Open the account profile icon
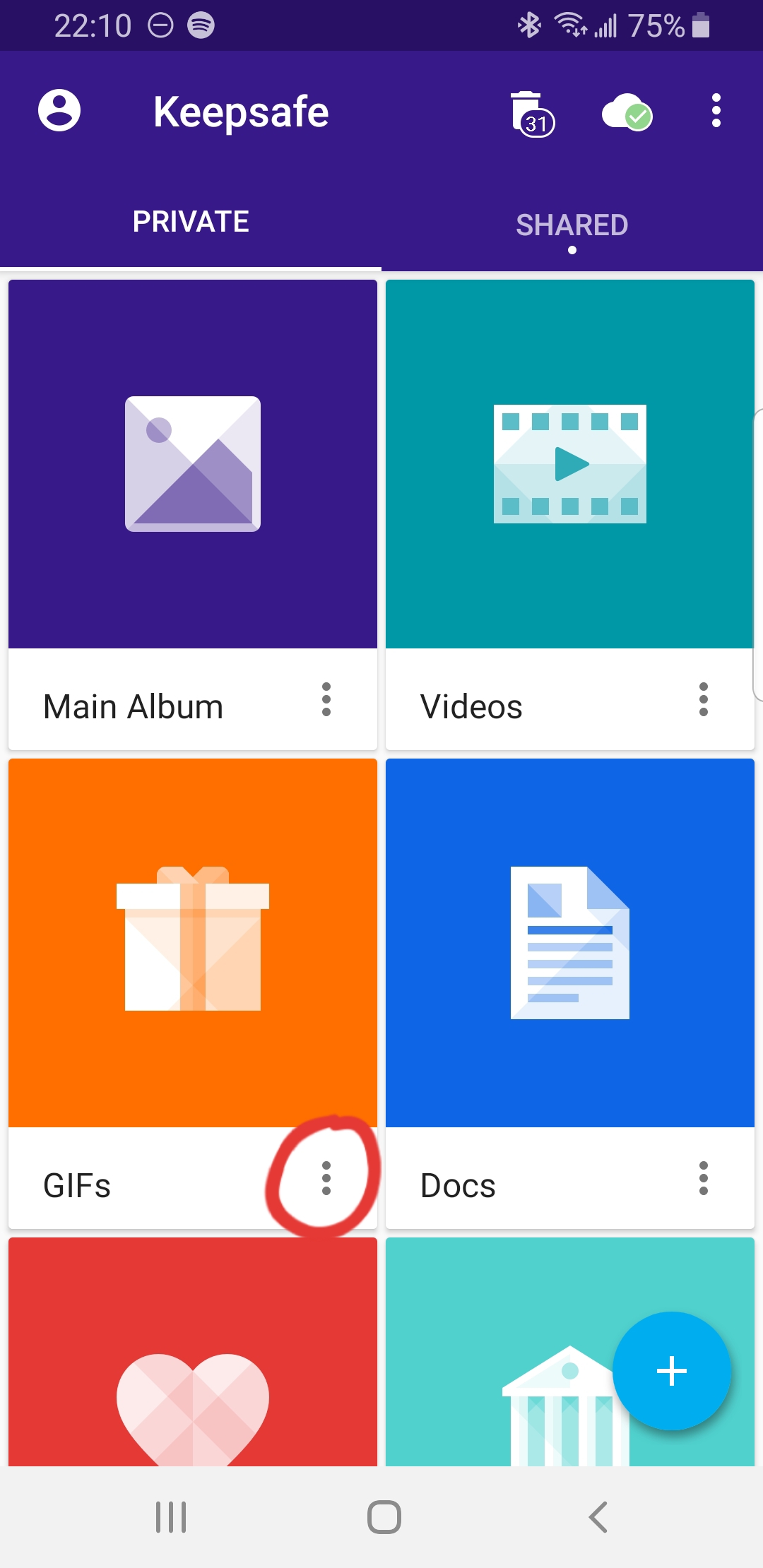The height and width of the screenshot is (1568, 763). click(59, 111)
